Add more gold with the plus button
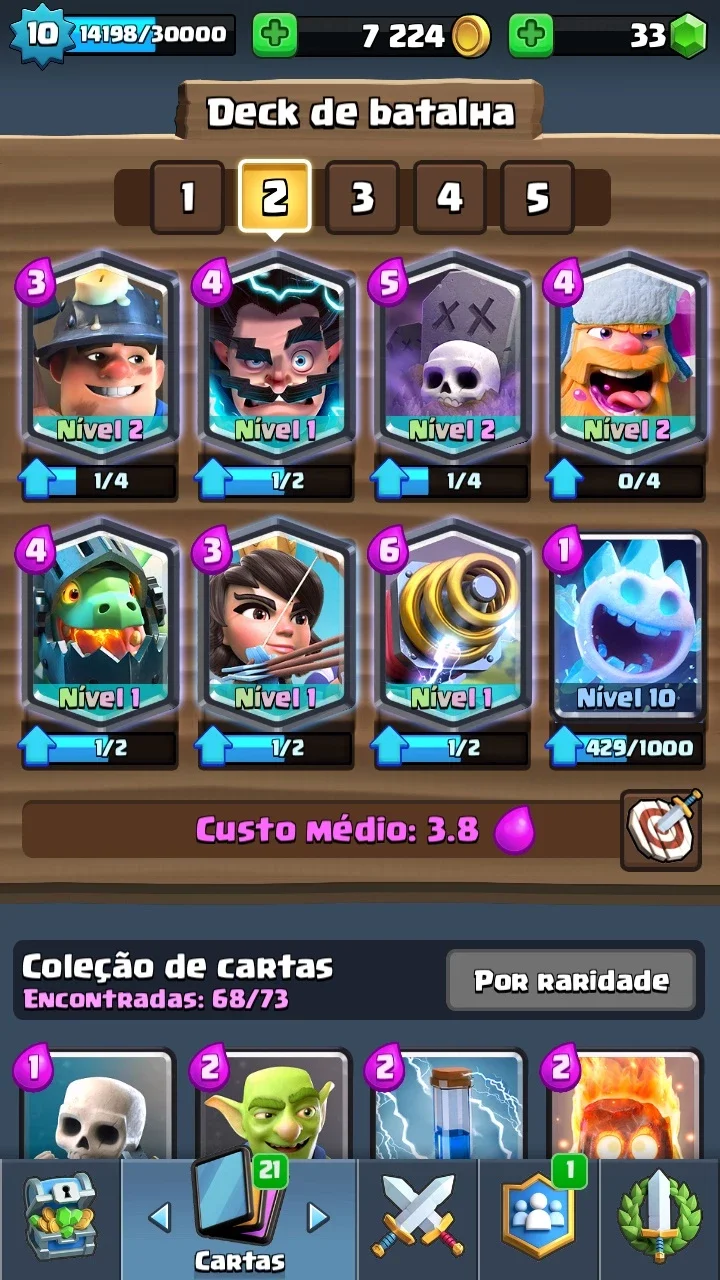 point(274,36)
